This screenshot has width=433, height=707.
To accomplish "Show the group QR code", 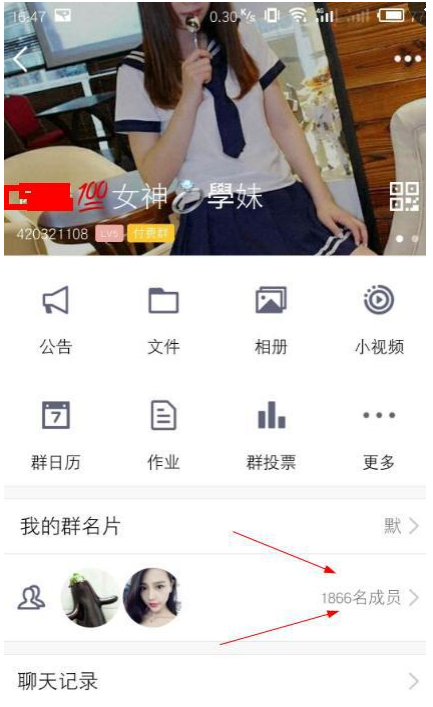I will tap(404, 196).
